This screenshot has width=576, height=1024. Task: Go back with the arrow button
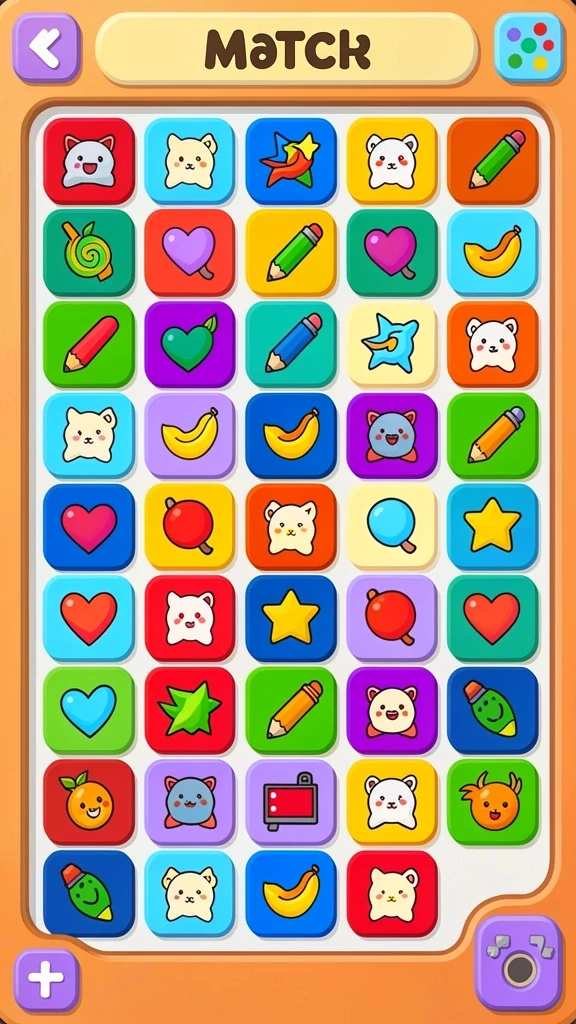[x=46, y=47]
